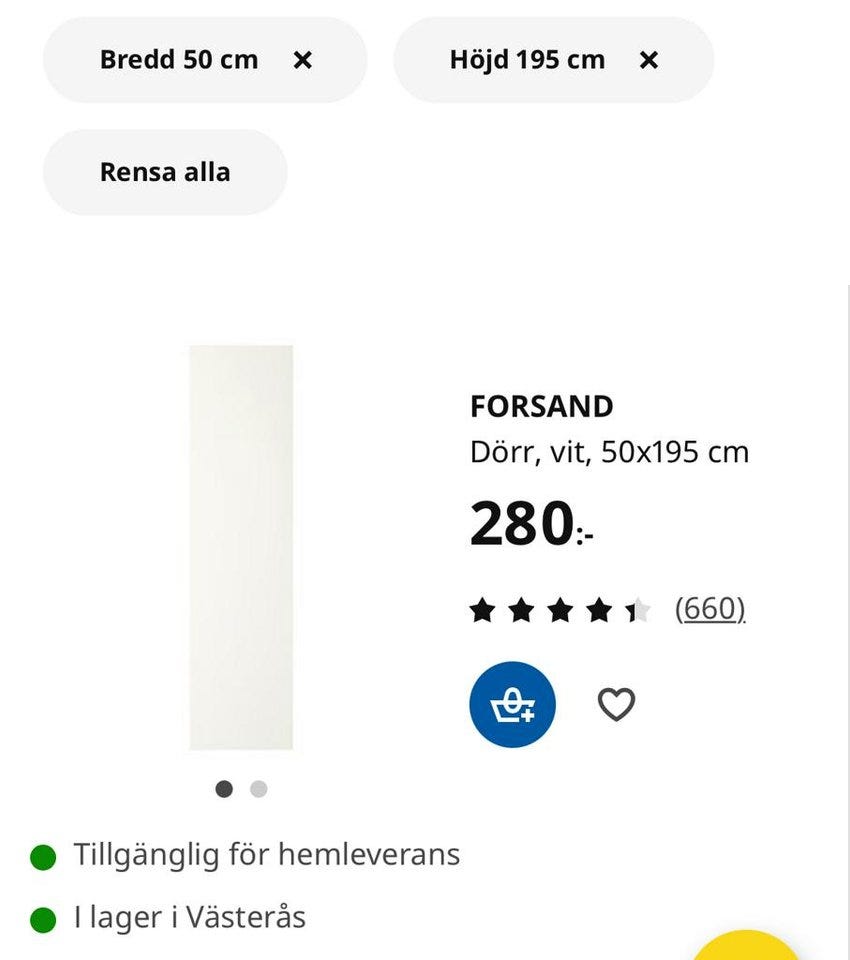Click the first rating star
This screenshot has width=850, height=960.
[483, 607]
